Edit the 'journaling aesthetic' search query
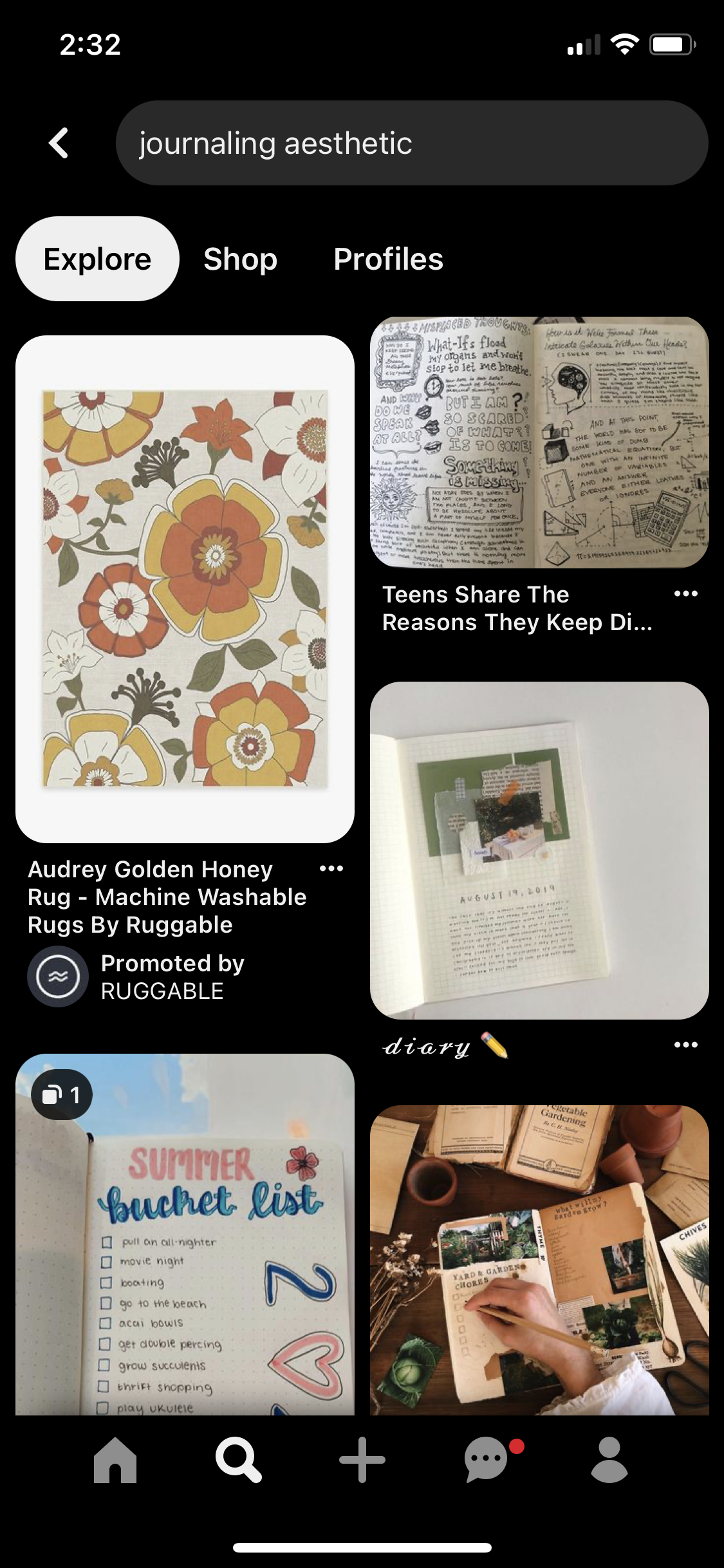 (x=412, y=143)
